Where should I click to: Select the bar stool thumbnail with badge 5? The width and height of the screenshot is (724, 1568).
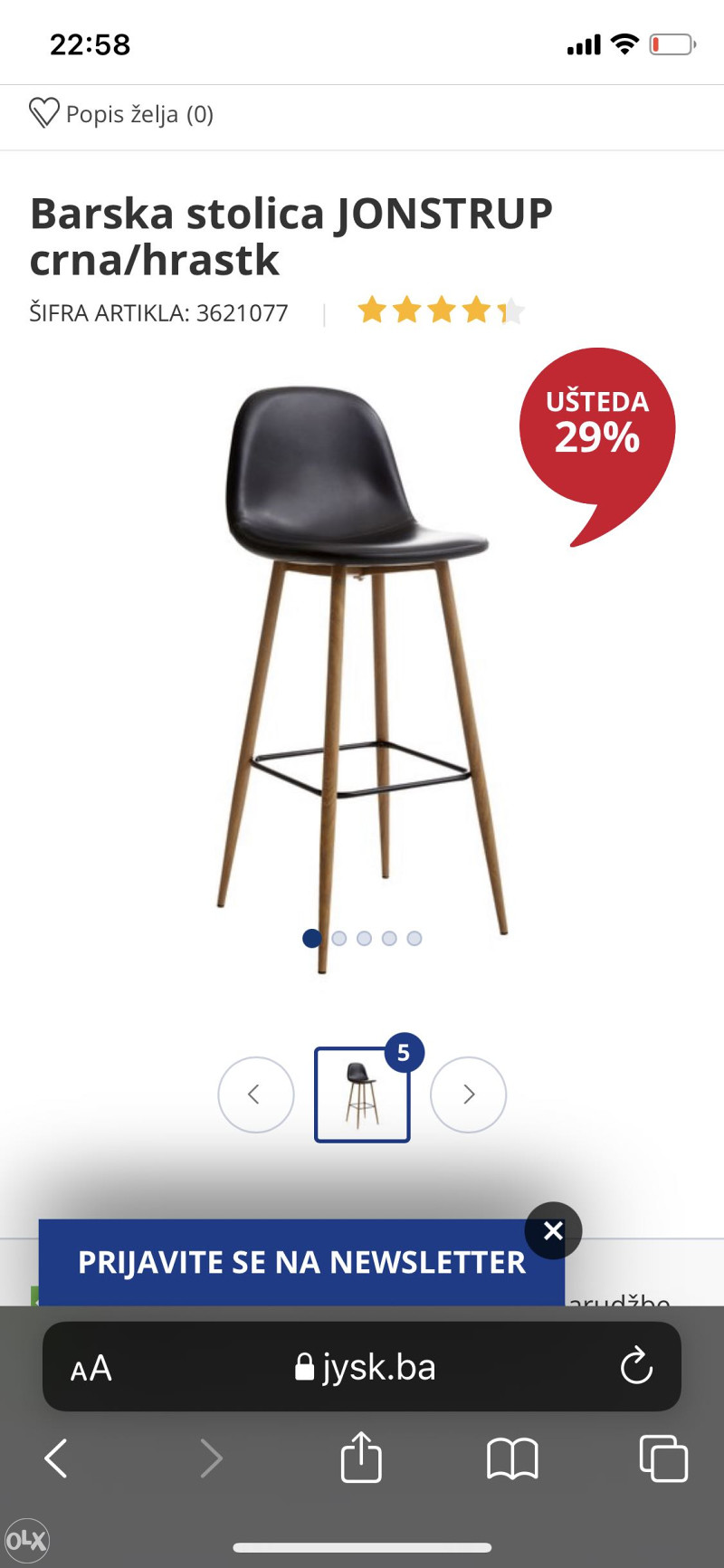(361, 1094)
